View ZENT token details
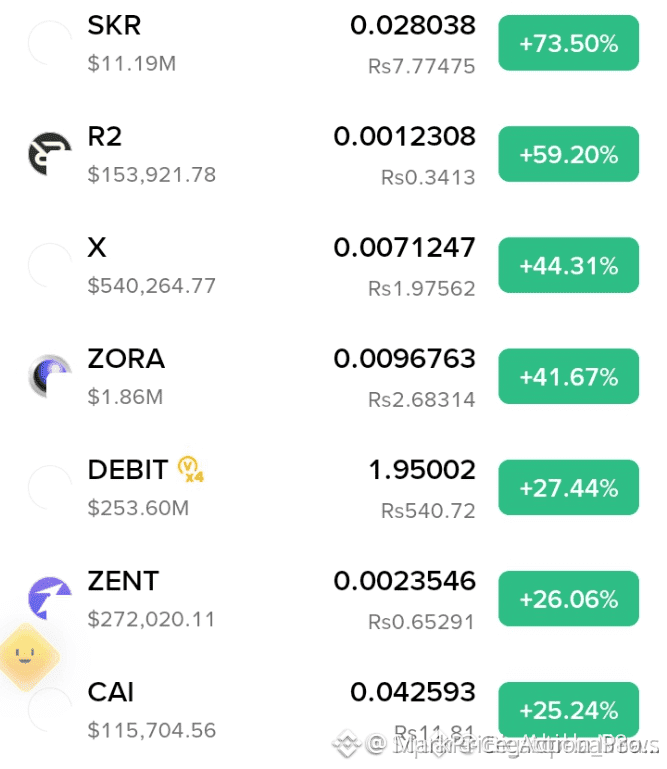Screen dimensions: 667x769 [x=334, y=599]
